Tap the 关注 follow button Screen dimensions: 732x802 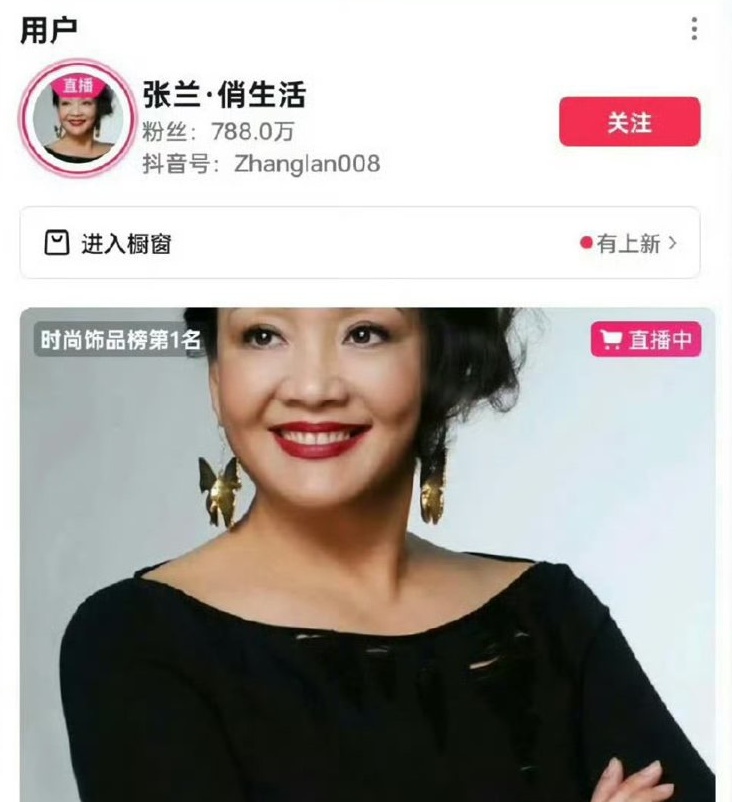(629, 122)
